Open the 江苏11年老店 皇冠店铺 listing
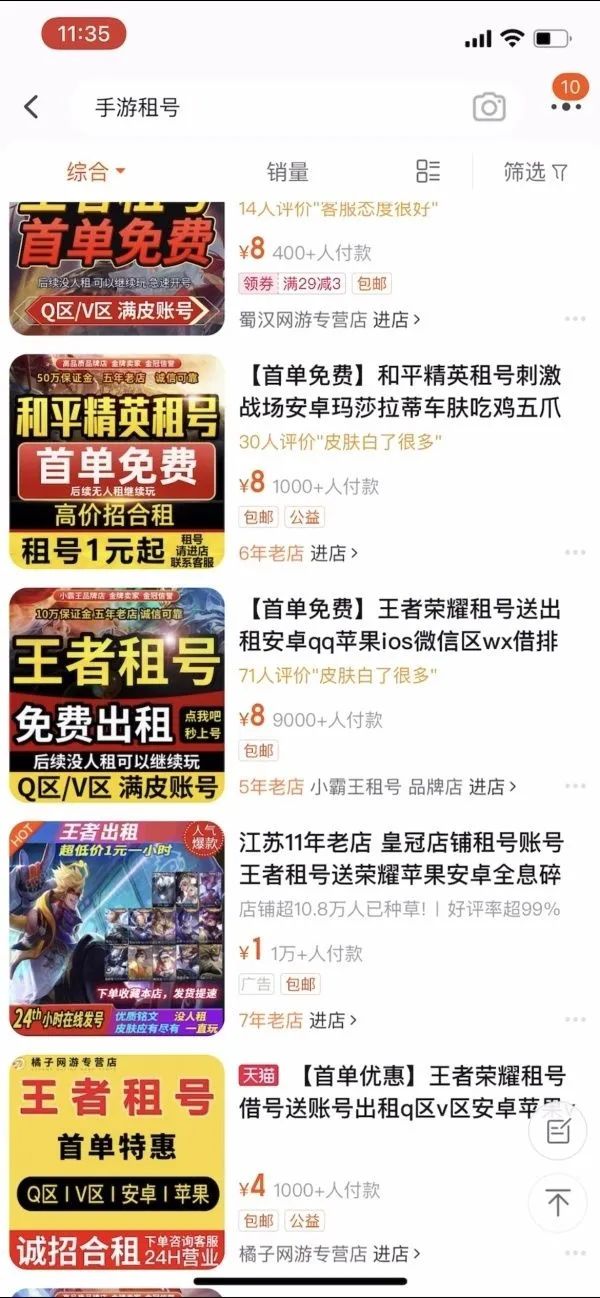This screenshot has width=600, height=1298. click(400, 858)
